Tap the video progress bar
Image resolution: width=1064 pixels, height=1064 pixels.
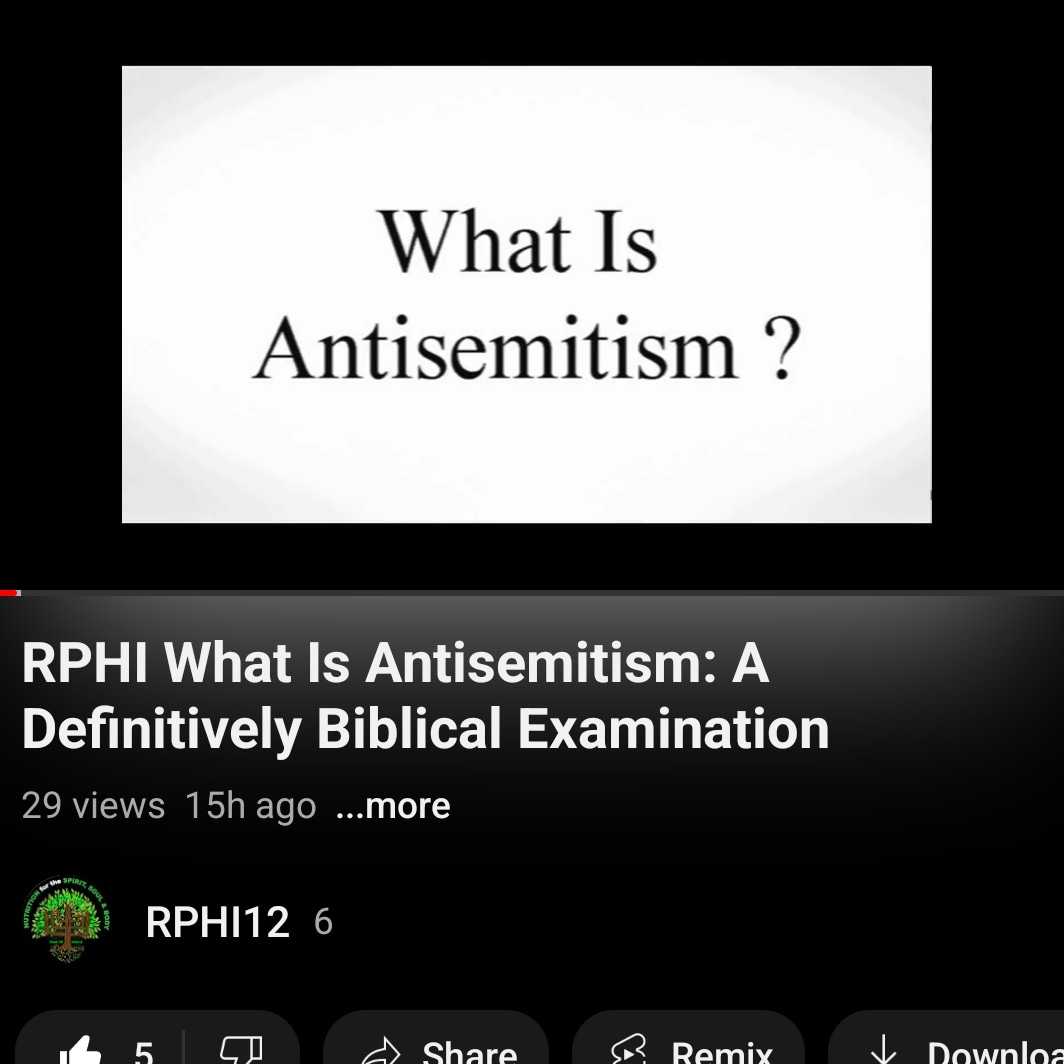click(x=532, y=593)
